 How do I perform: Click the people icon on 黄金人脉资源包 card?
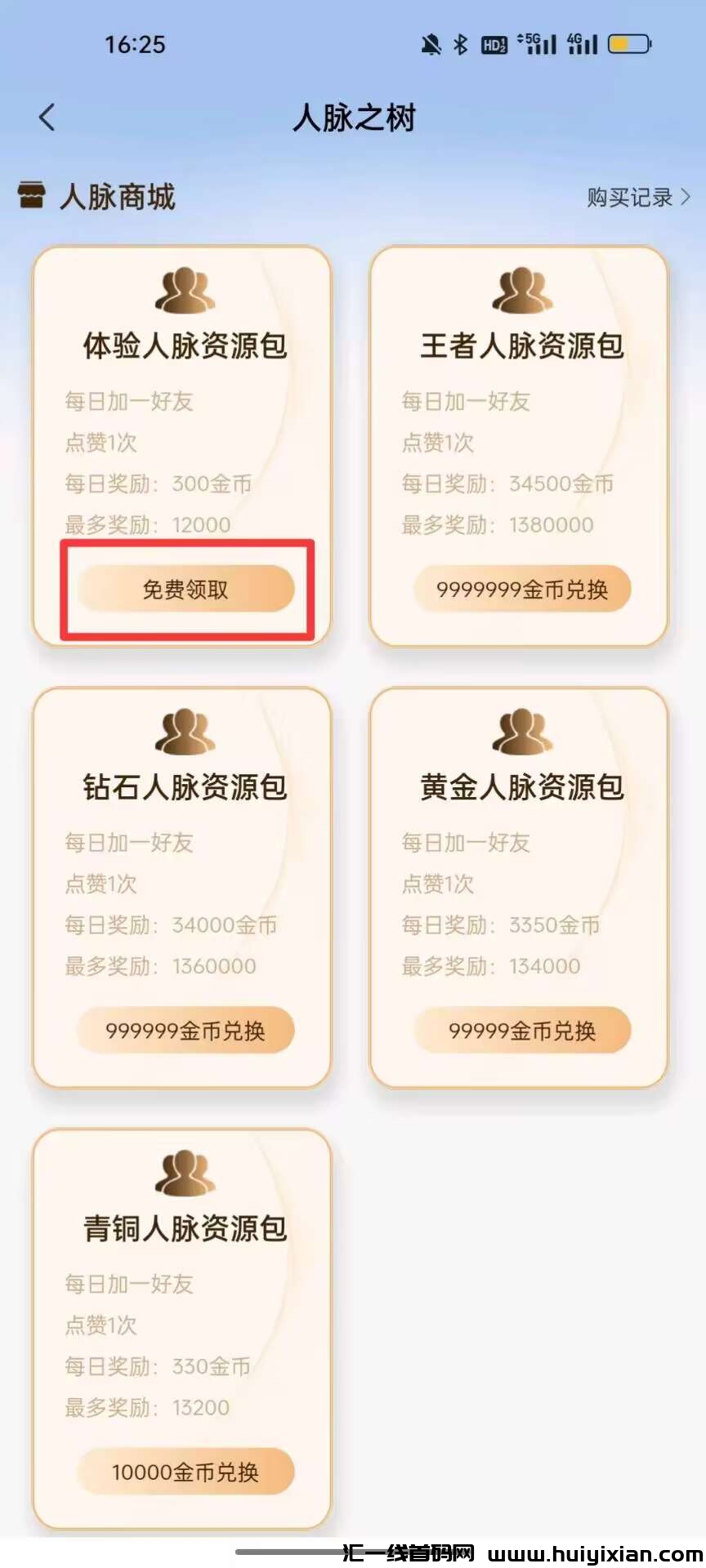click(521, 731)
